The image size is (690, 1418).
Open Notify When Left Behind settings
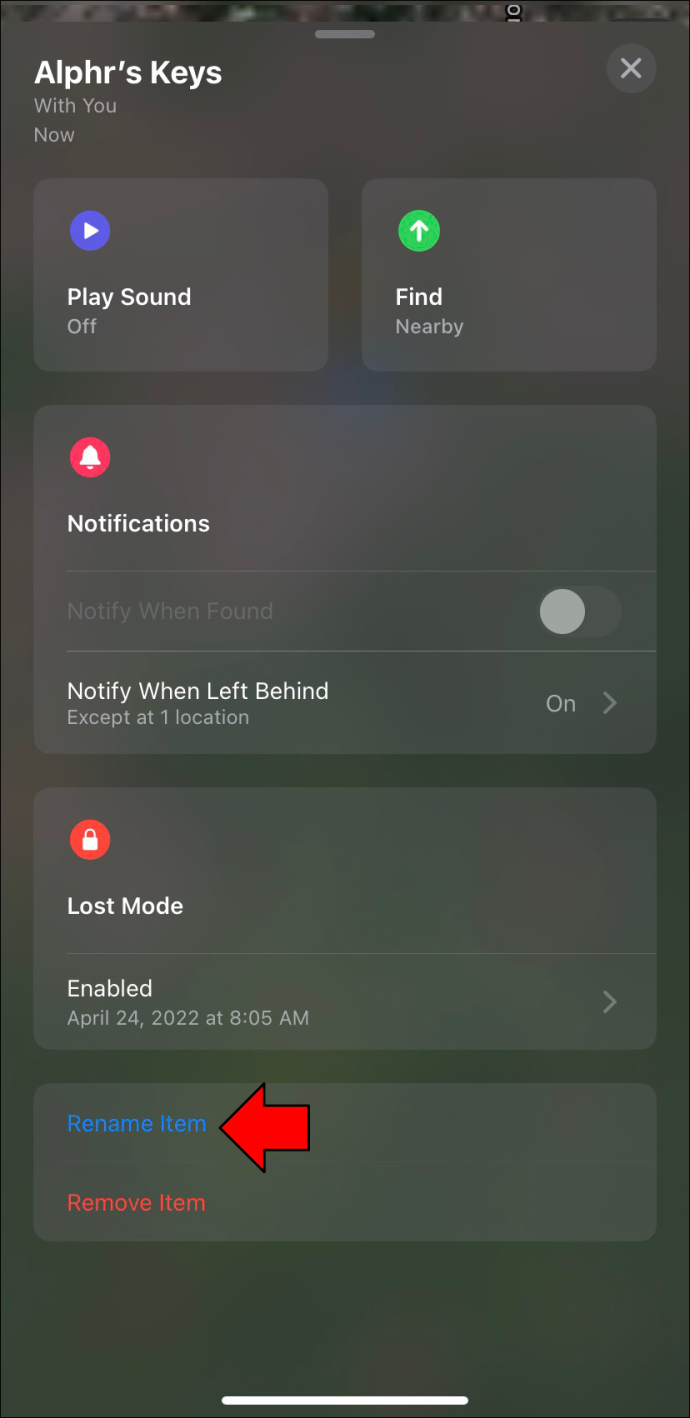pyautogui.click(x=345, y=703)
